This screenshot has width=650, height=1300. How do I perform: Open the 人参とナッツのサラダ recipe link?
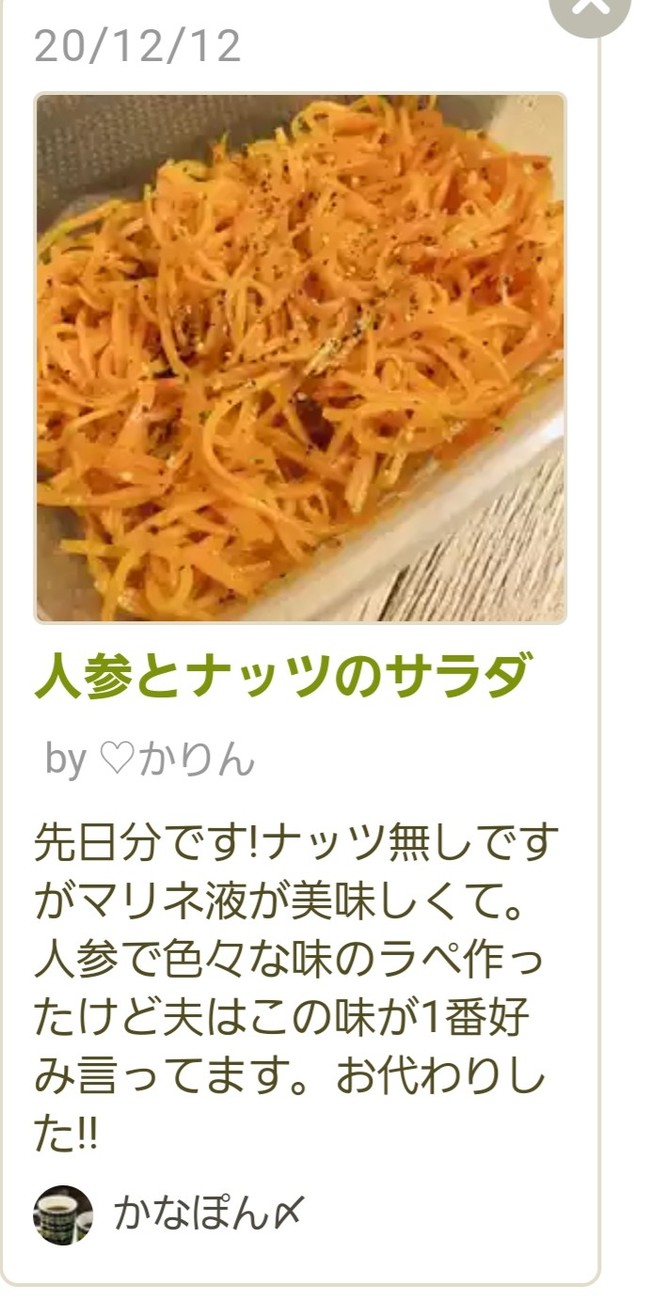click(x=280, y=677)
